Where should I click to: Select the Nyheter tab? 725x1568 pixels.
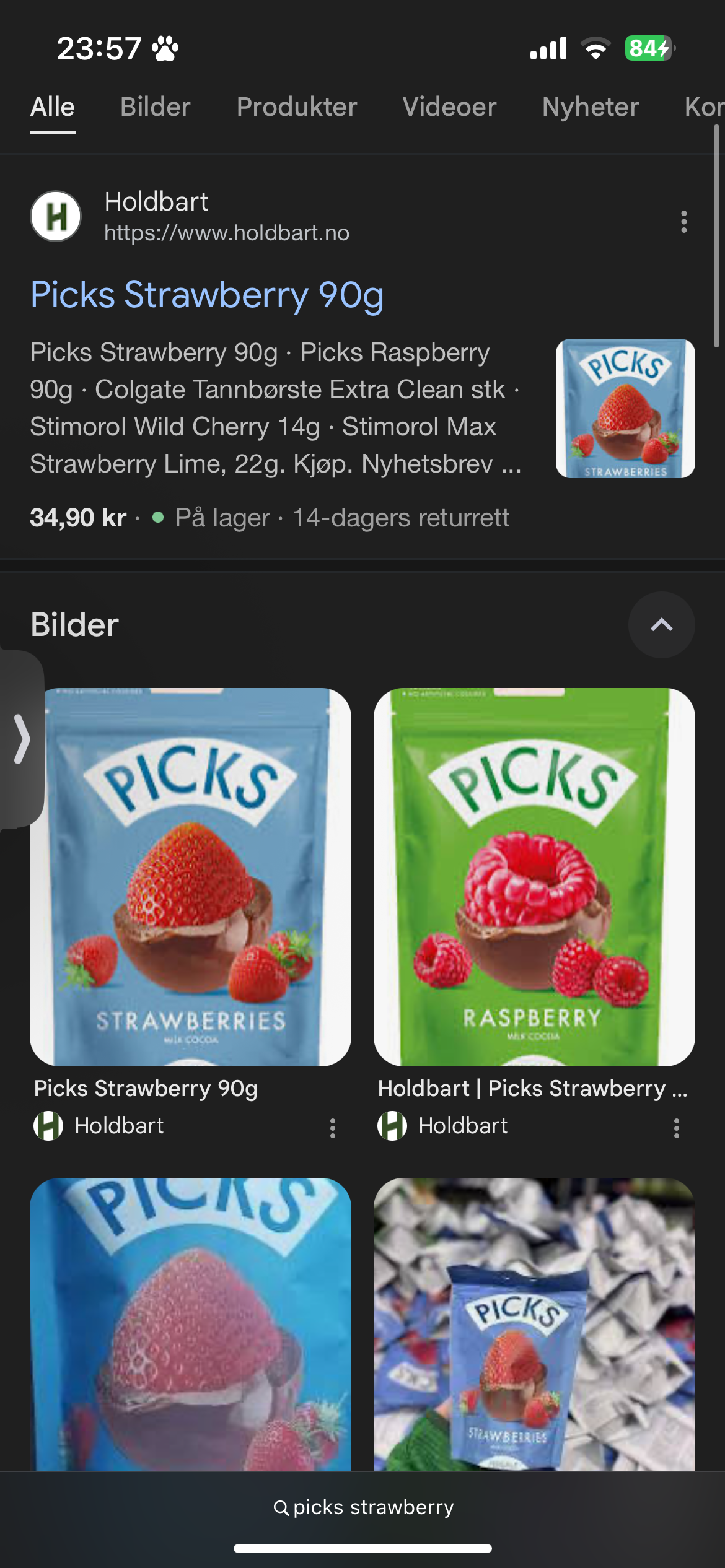pos(590,107)
